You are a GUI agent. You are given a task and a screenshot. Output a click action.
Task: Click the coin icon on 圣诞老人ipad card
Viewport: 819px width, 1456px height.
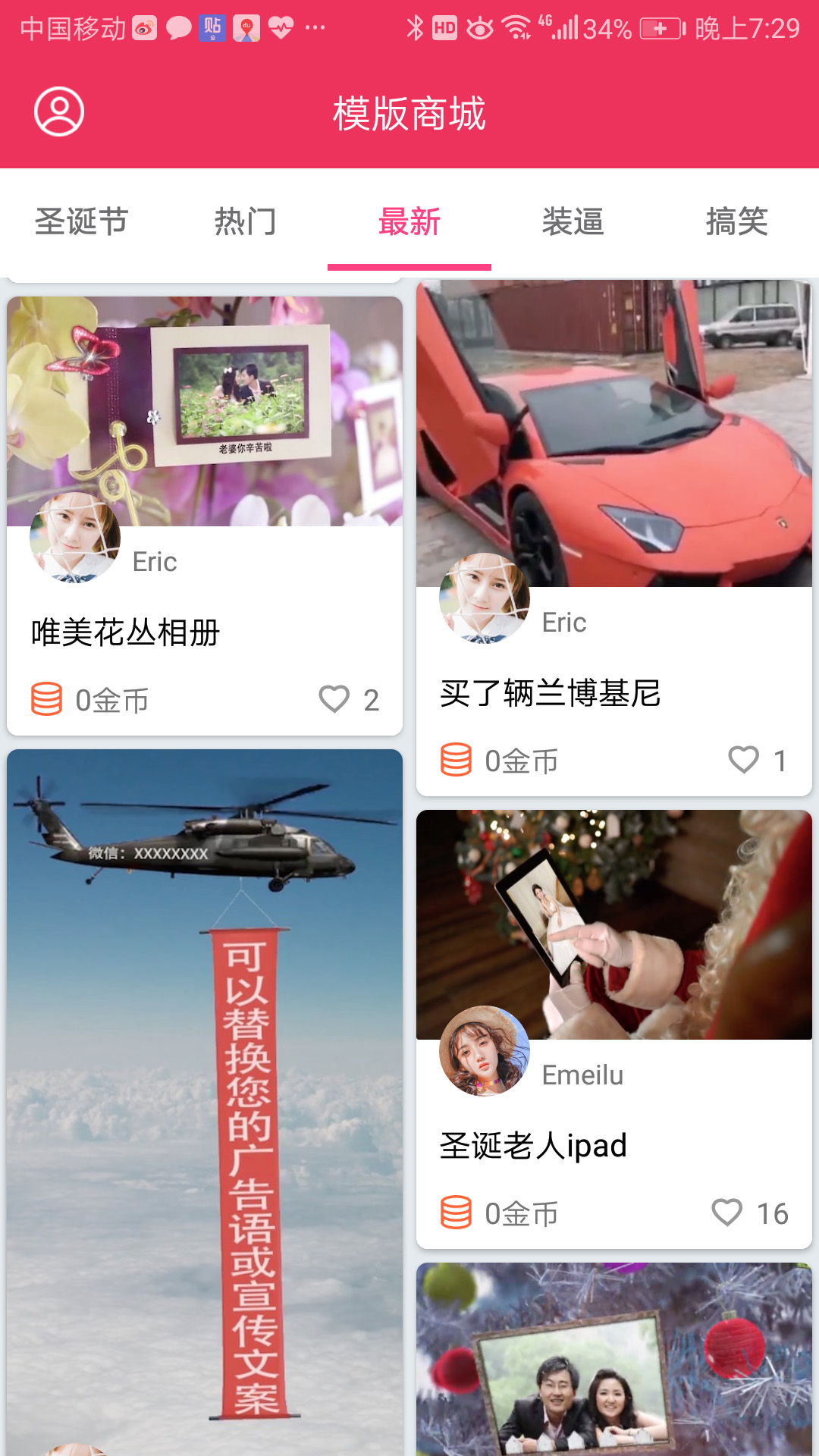pyautogui.click(x=455, y=1212)
